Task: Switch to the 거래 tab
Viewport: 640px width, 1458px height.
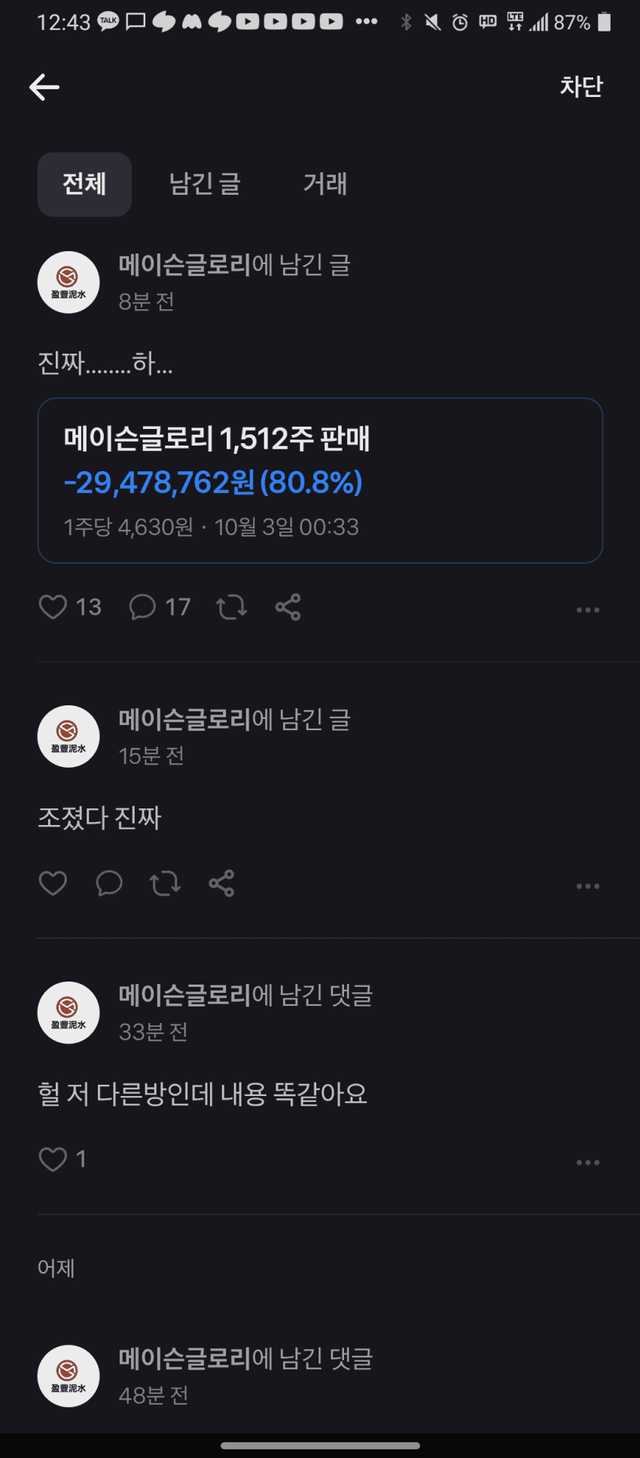Action: point(325,184)
